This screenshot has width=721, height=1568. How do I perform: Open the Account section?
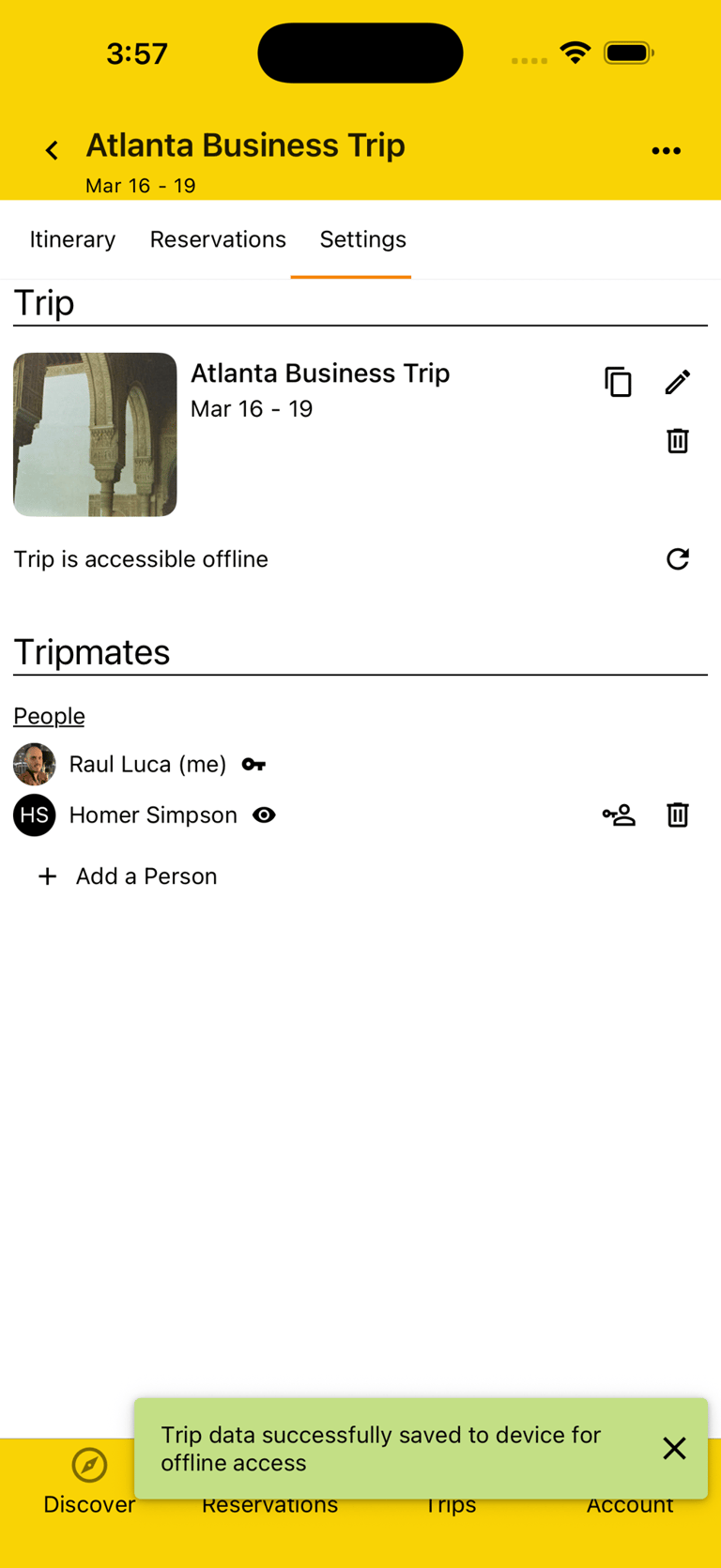pos(630,1503)
